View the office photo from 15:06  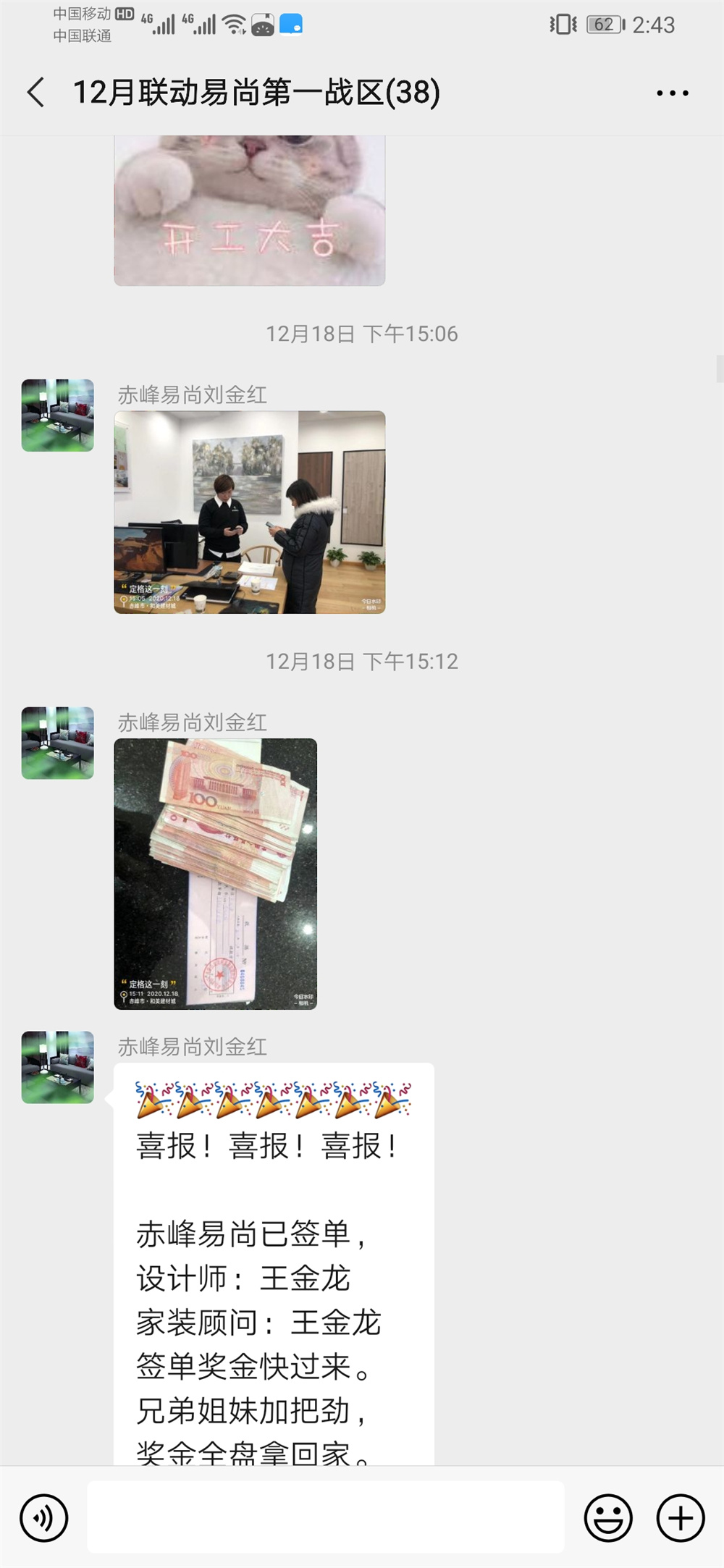249,512
